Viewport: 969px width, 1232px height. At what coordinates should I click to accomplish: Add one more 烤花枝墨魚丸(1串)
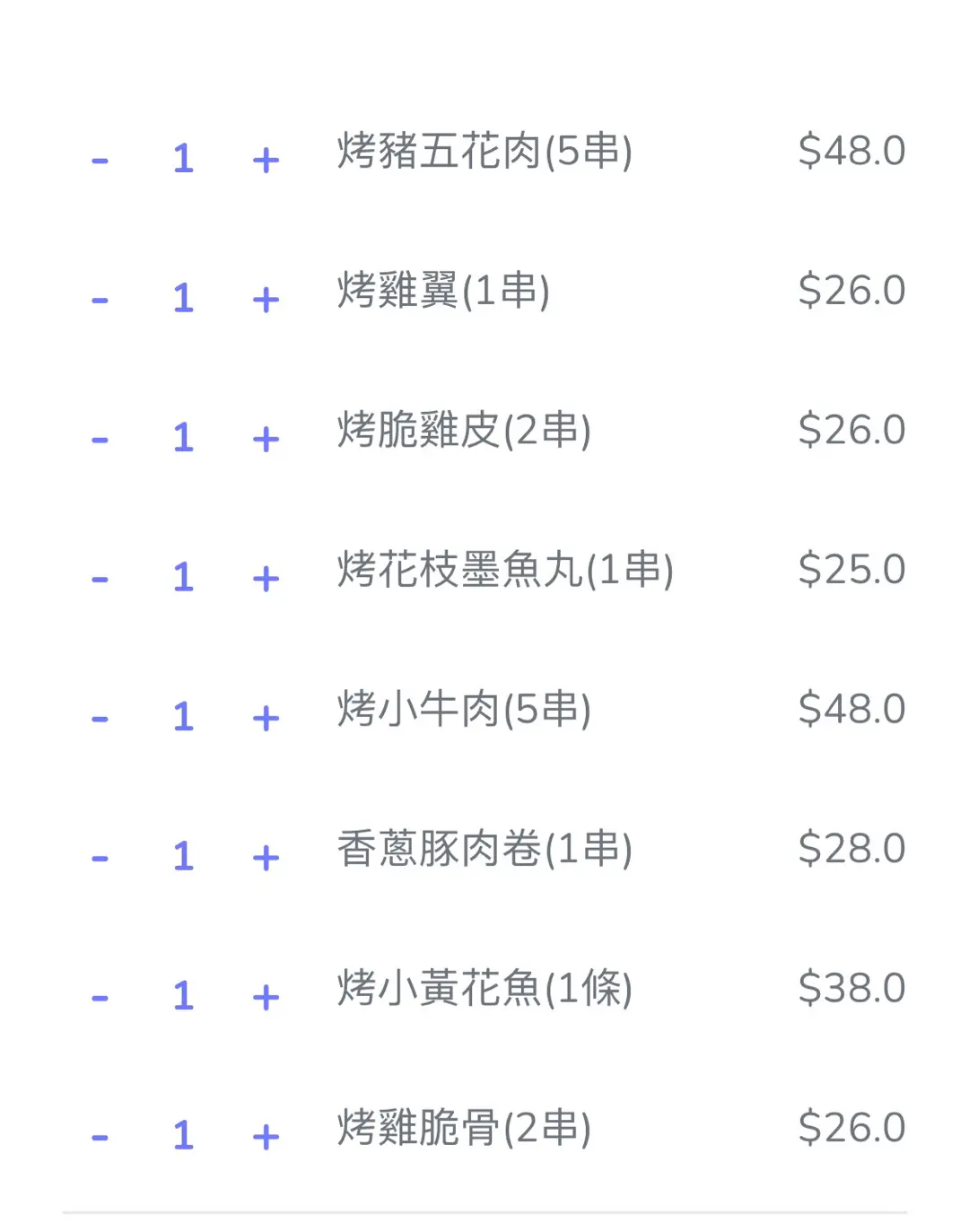click(x=266, y=579)
